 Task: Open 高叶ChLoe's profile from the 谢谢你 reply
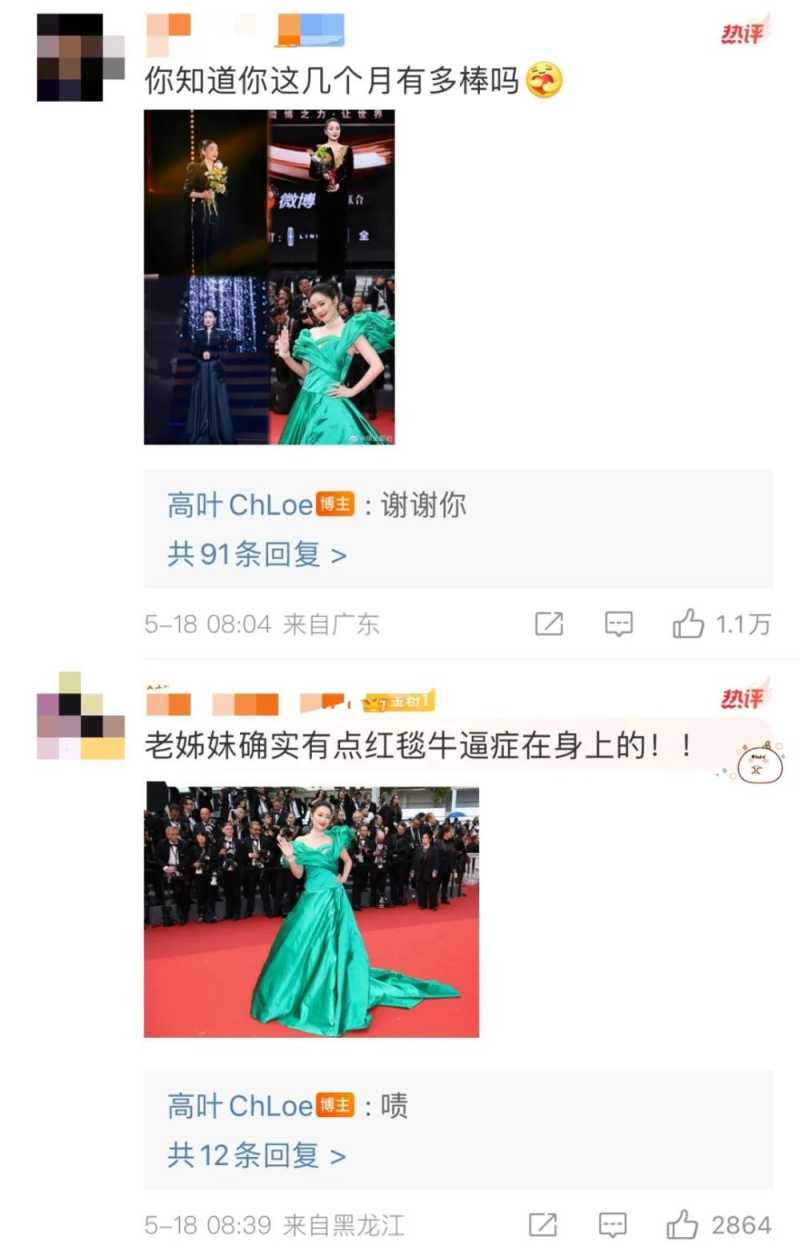pyautogui.click(x=240, y=505)
